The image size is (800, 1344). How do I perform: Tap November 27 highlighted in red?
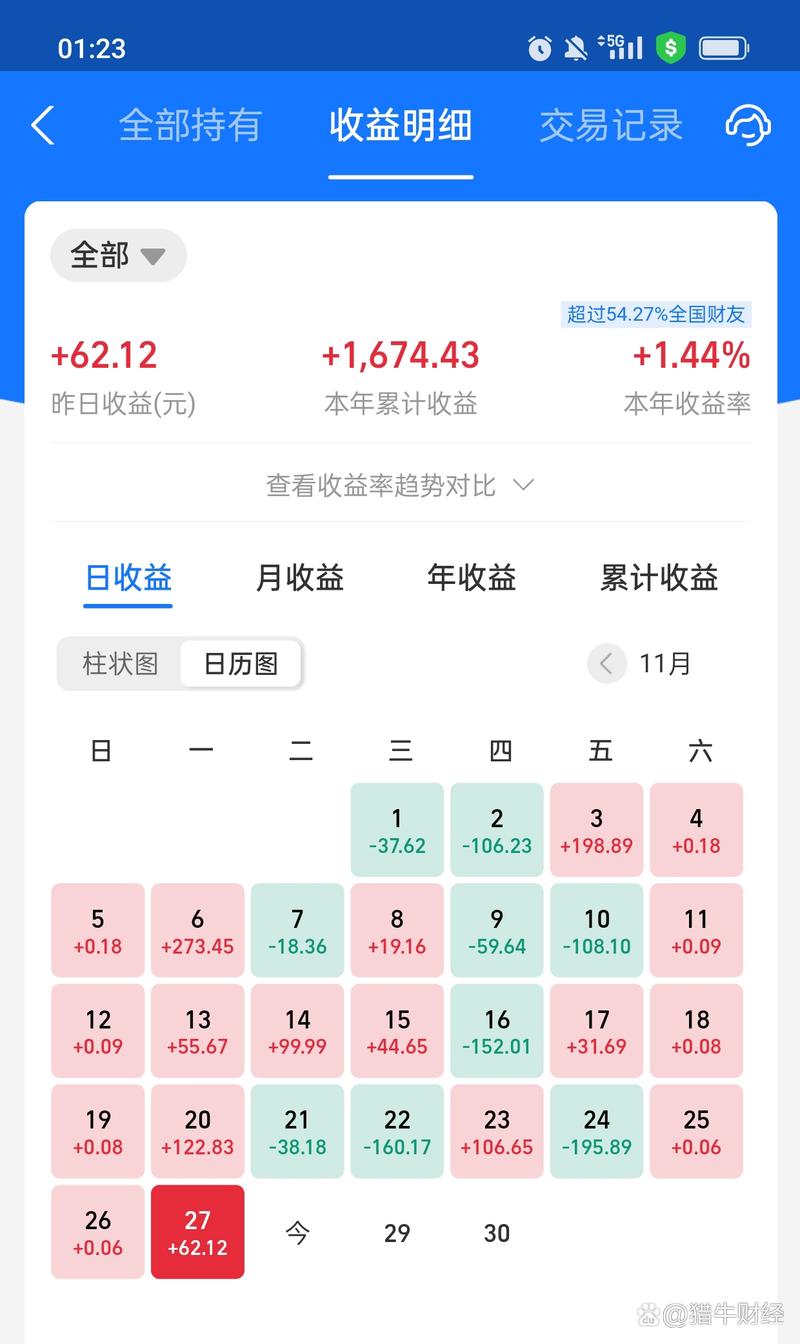click(197, 1231)
